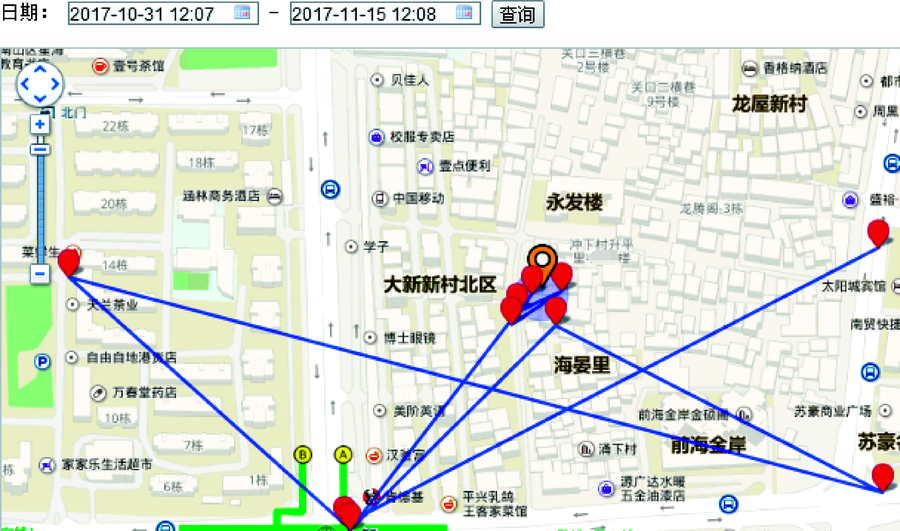
Task: Tap the 查询 query button
Action: (517, 15)
